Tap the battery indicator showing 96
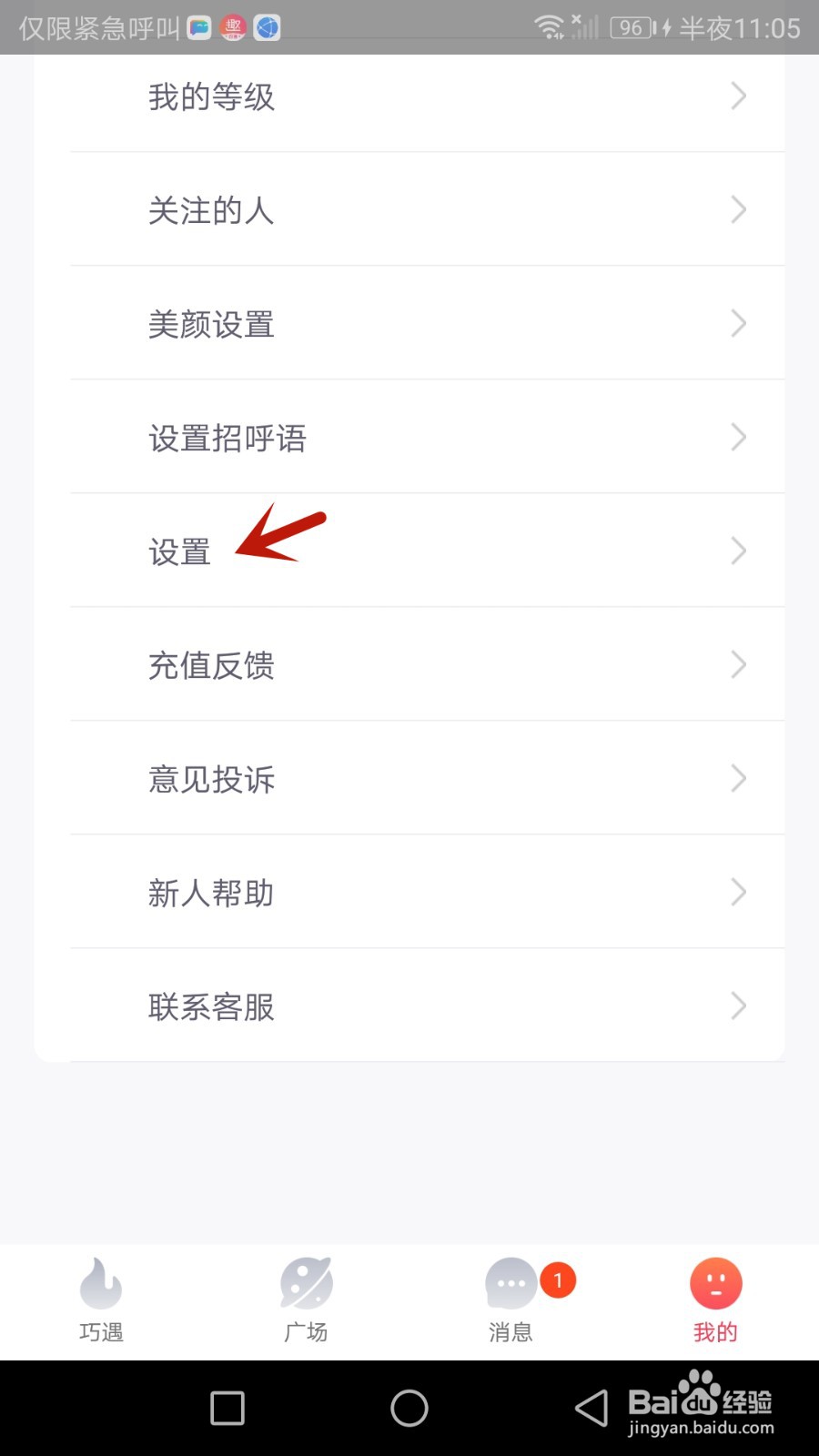Viewport: 819px width, 1456px height. [629, 27]
